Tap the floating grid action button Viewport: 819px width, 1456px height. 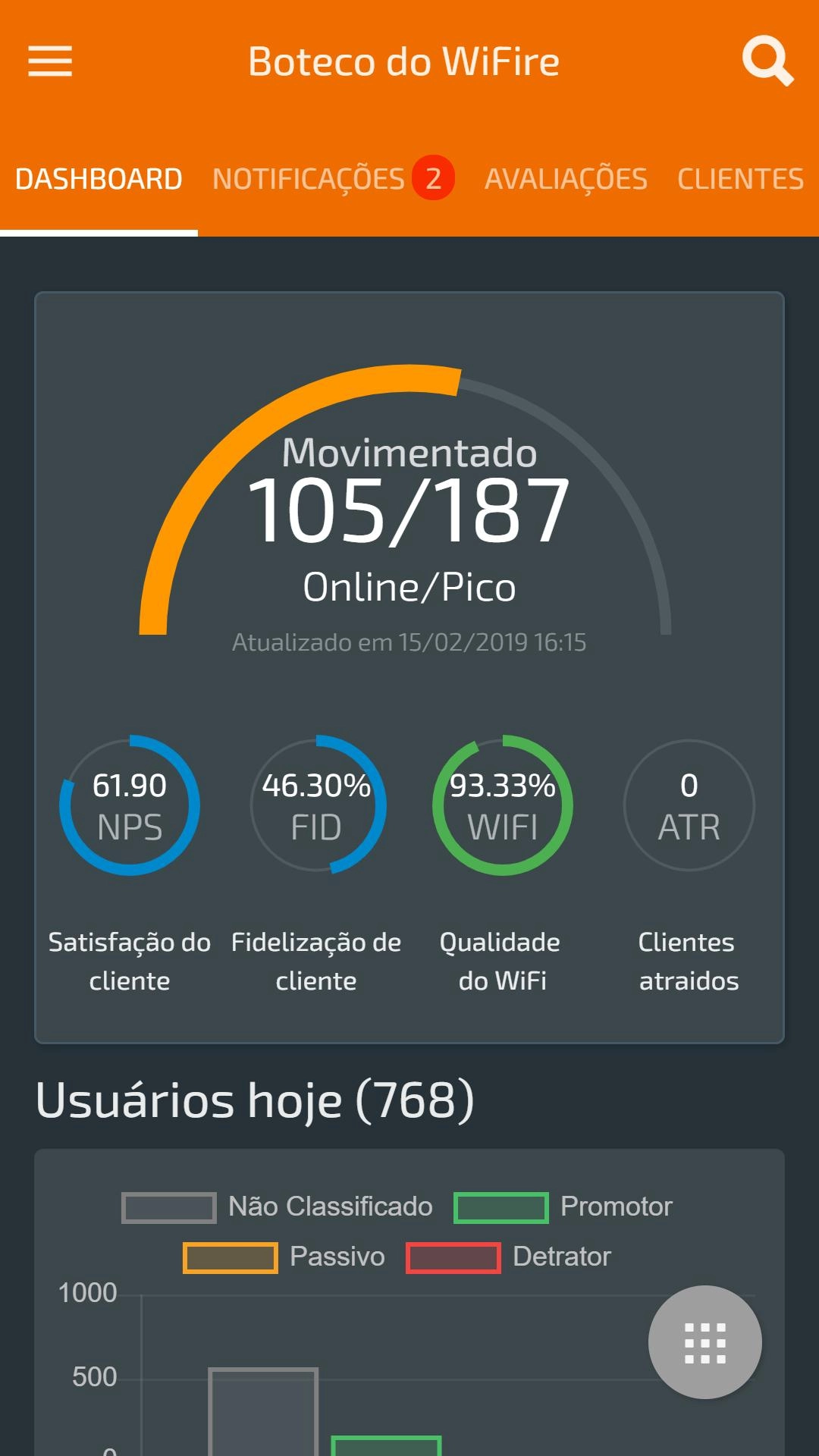click(704, 1342)
